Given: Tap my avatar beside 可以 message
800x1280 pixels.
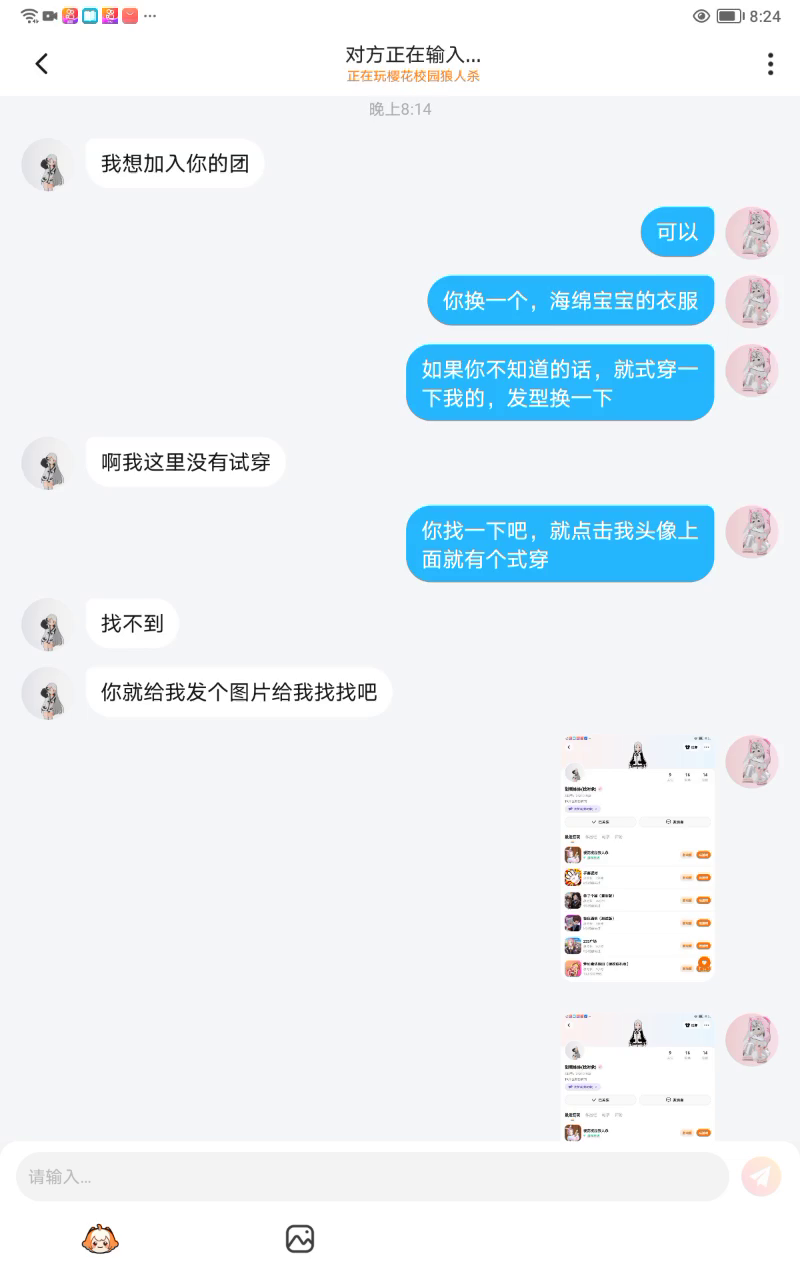Looking at the screenshot, I should click(x=751, y=233).
